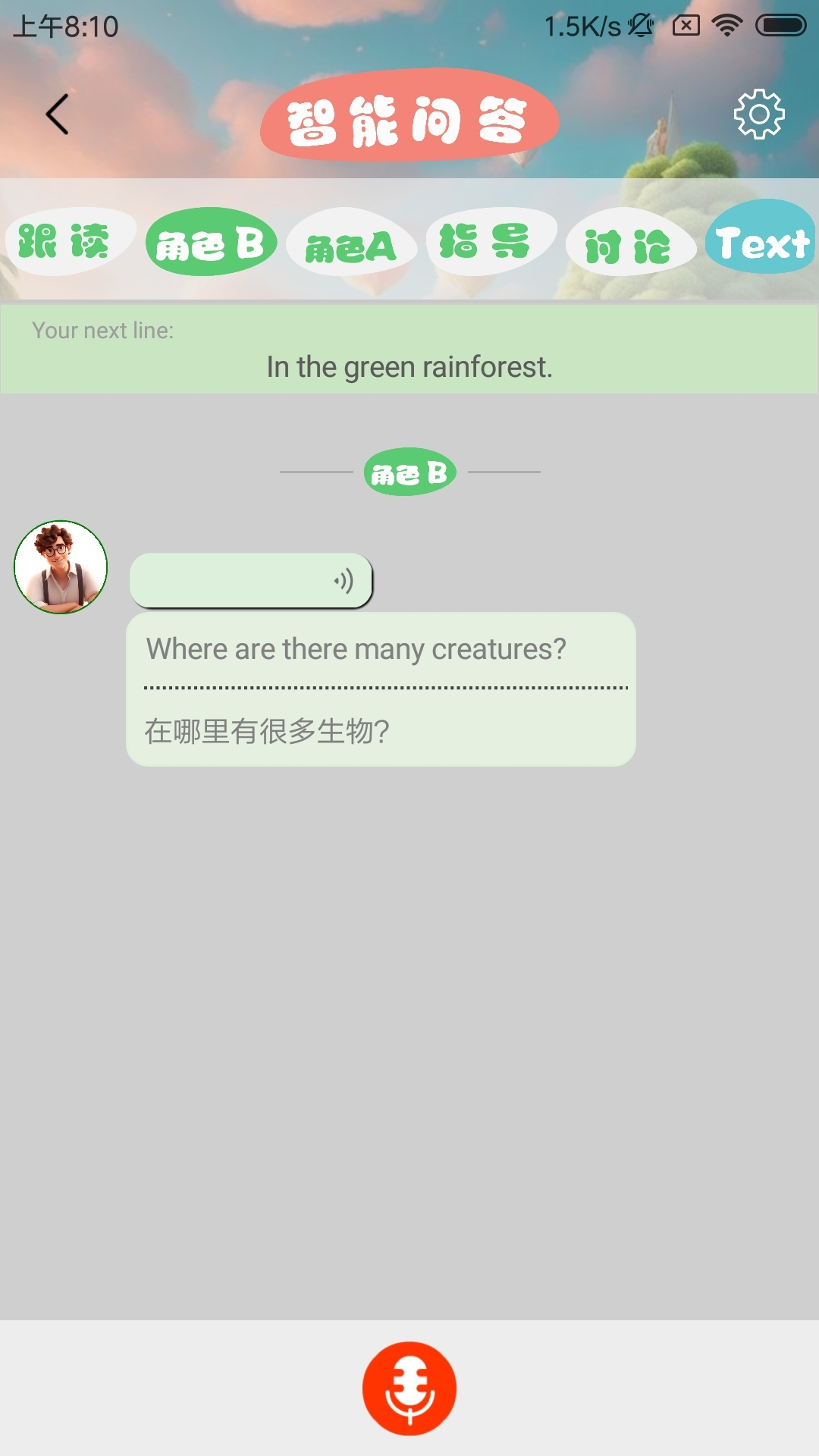The image size is (819, 1456).
Task: Switch to the 跟读 tab
Action: [x=70, y=242]
